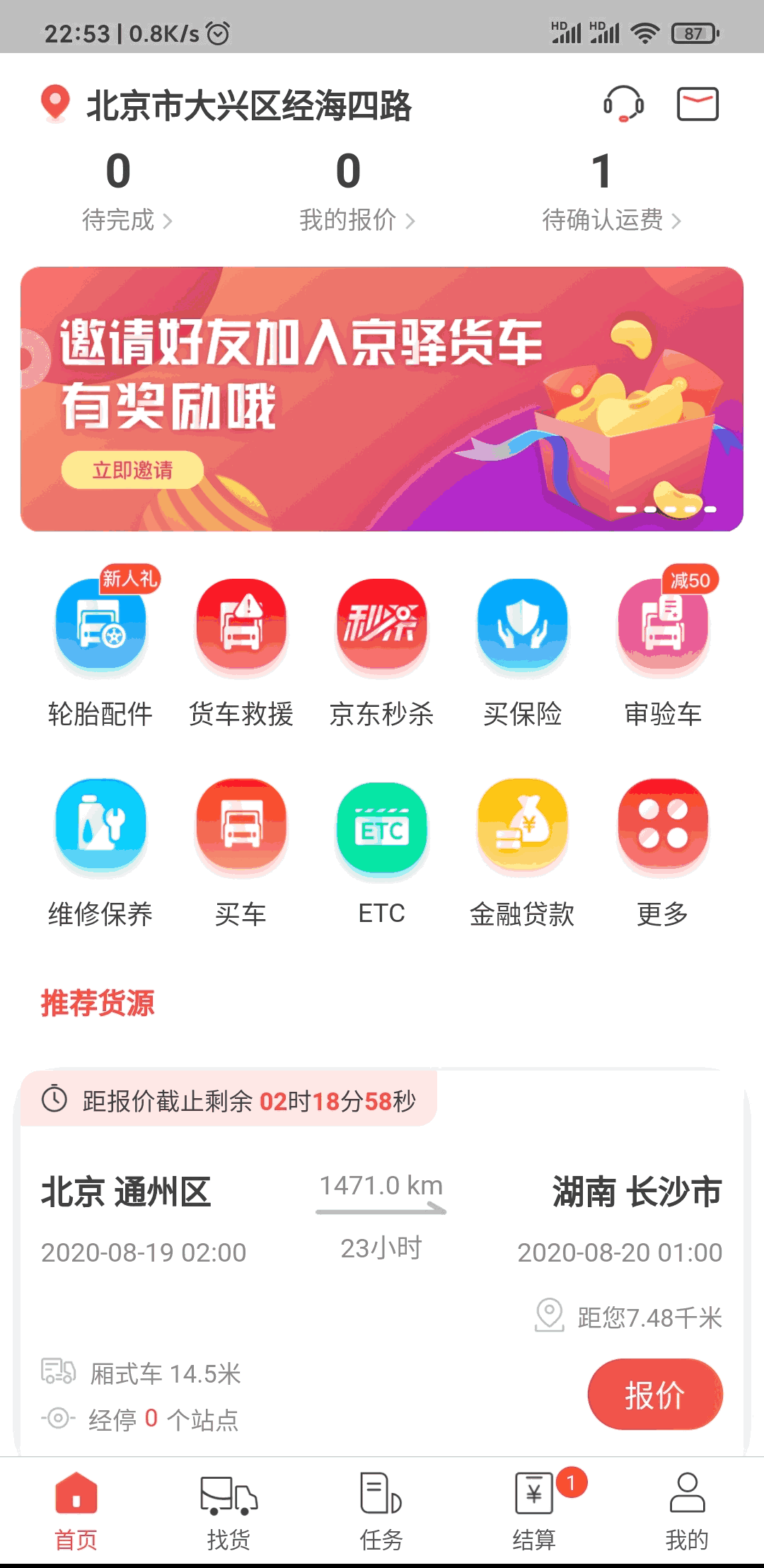Tap 立即邀请 on the invite banner
The width and height of the screenshot is (764, 1568).
point(132,470)
